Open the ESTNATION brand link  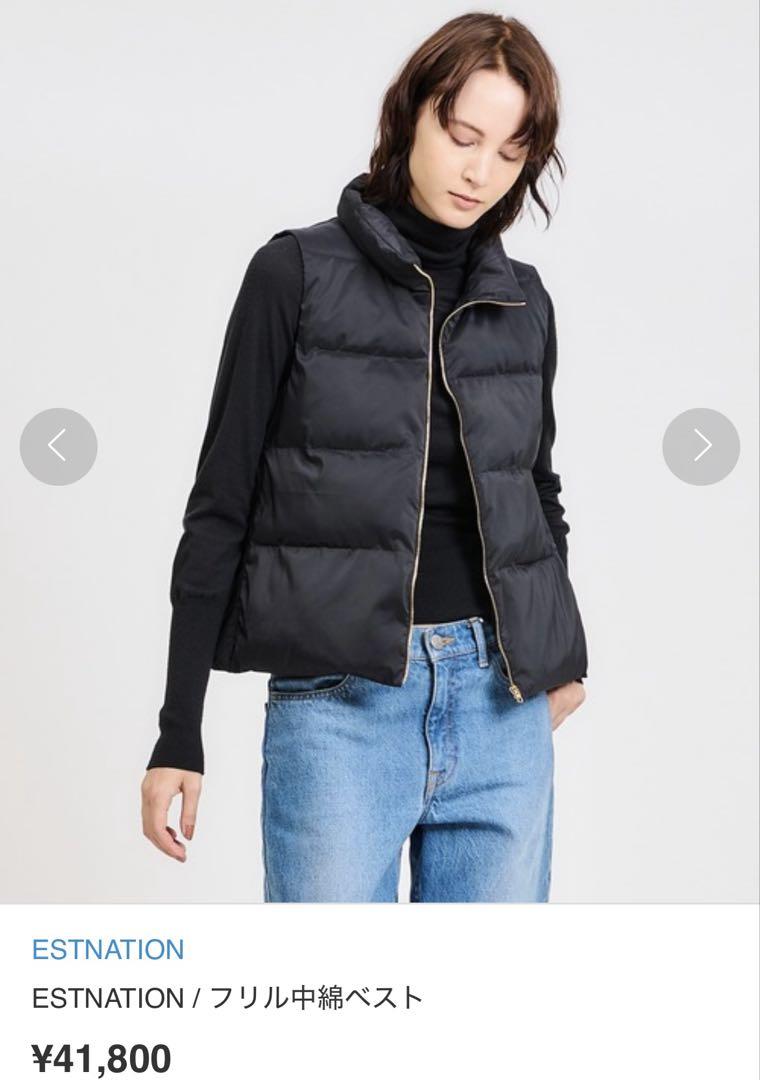pyautogui.click(x=108, y=949)
